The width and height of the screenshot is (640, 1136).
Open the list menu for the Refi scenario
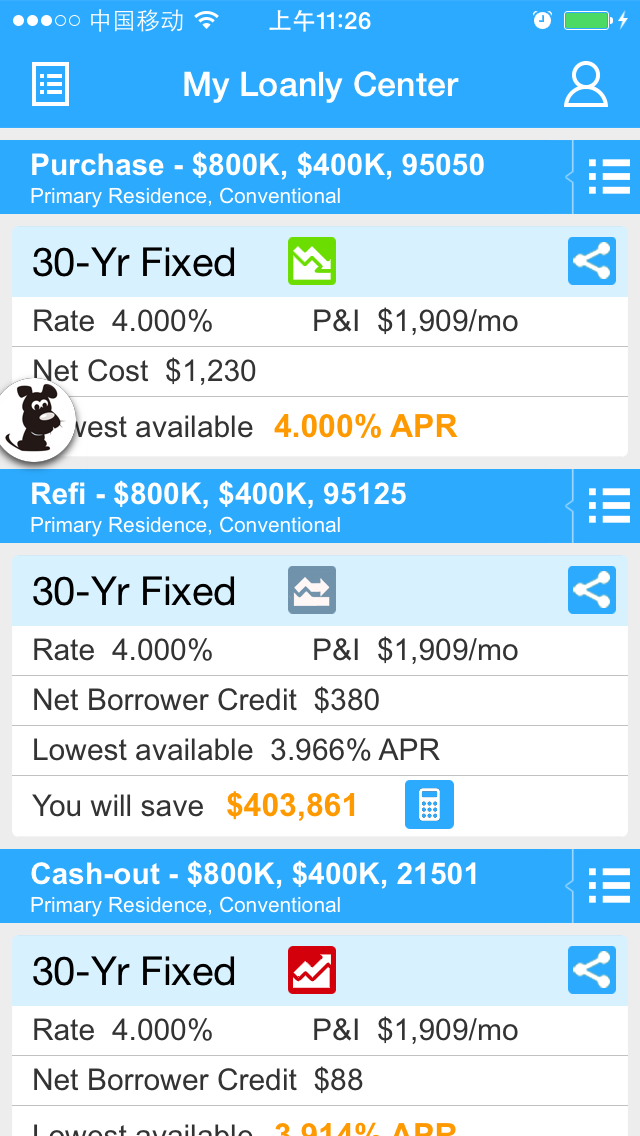click(608, 506)
